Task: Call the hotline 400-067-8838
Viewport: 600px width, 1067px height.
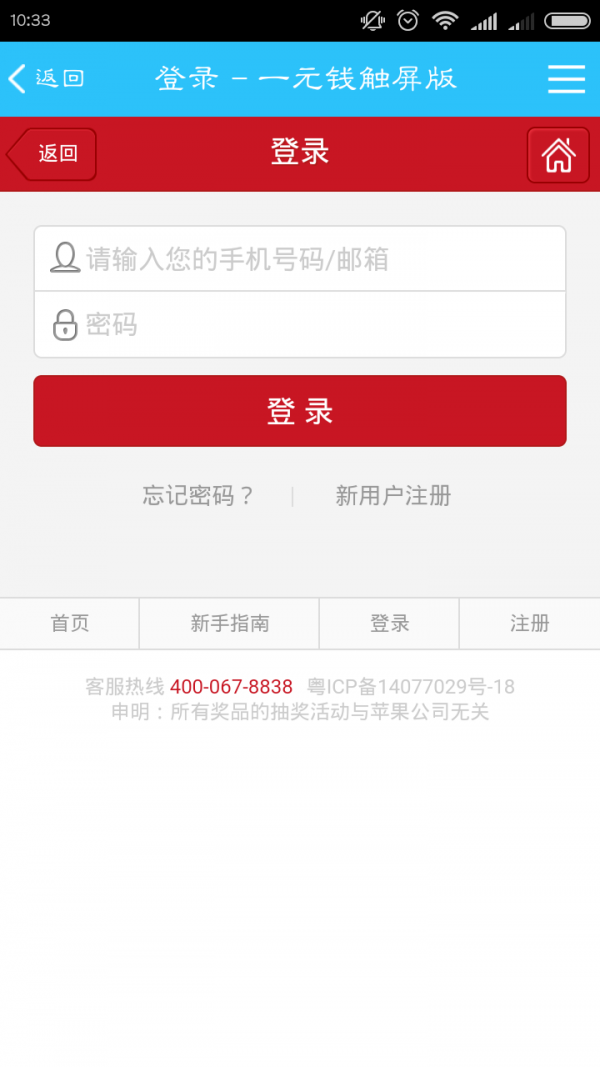Action: pyautogui.click(x=231, y=687)
